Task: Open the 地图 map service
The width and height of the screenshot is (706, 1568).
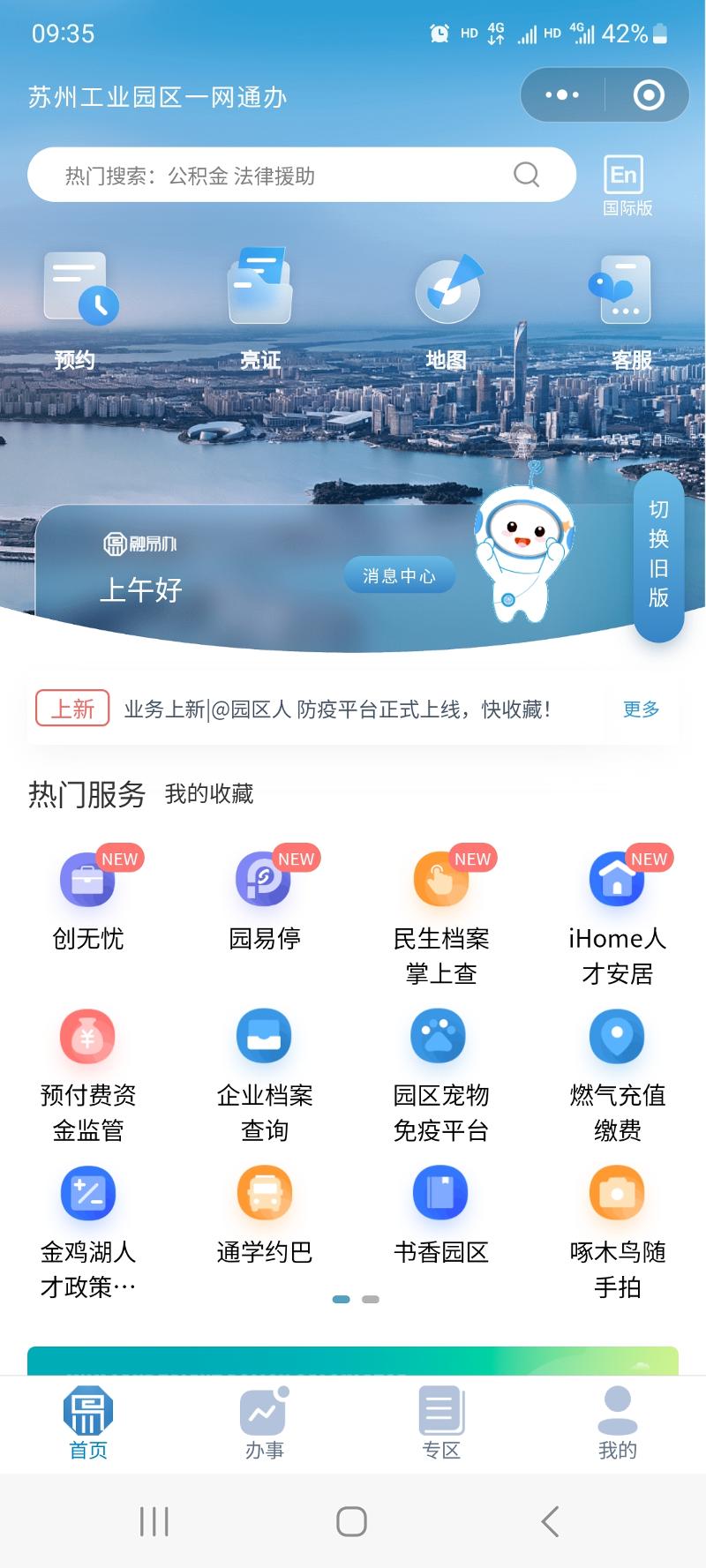Action: pyautogui.click(x=447, y=300)
